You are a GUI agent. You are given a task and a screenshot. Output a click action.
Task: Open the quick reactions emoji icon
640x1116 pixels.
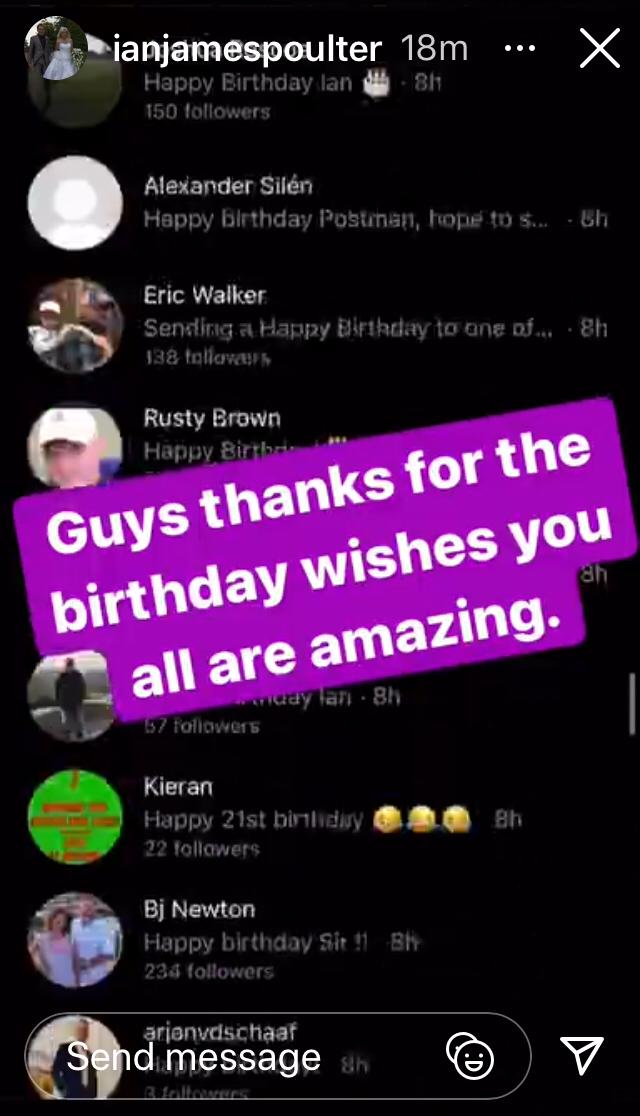pyautogui.click(x=470, y=1056)
